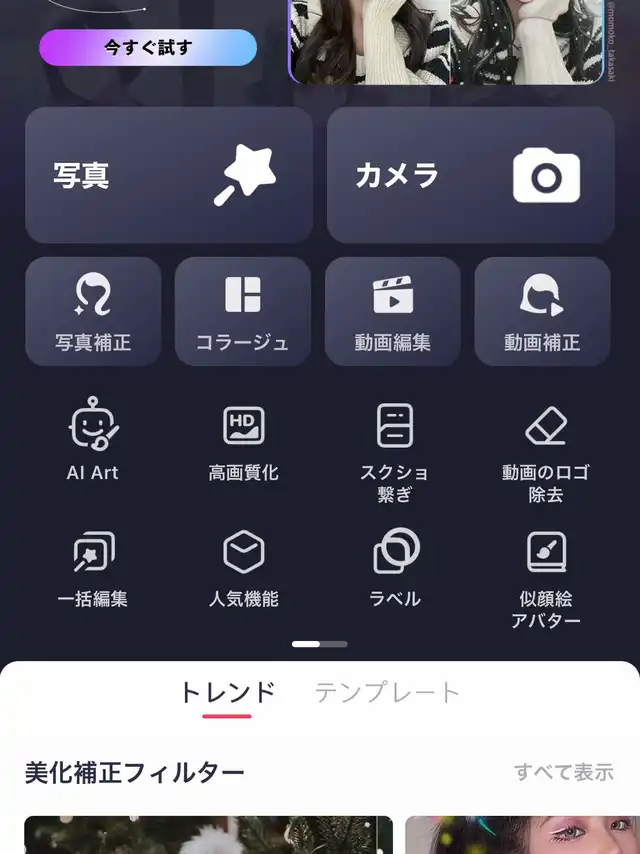
Task: Open スクショ繋ぎ screenshot stitching
Action: click(394, 451)
